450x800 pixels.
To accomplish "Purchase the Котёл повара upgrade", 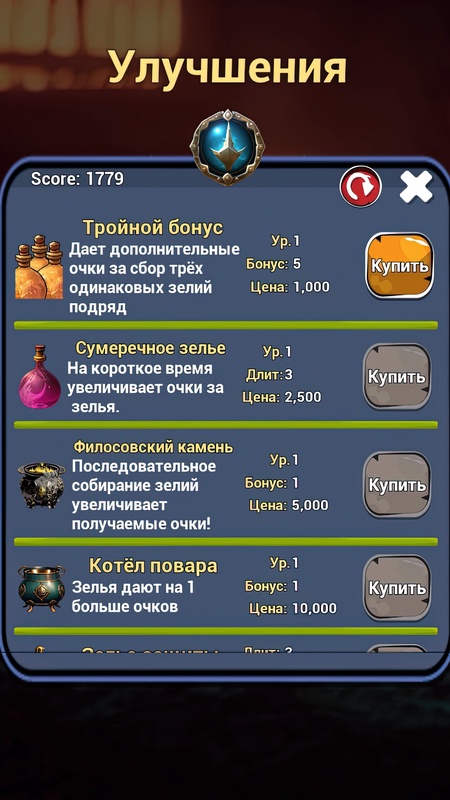I will pos(397,588).
